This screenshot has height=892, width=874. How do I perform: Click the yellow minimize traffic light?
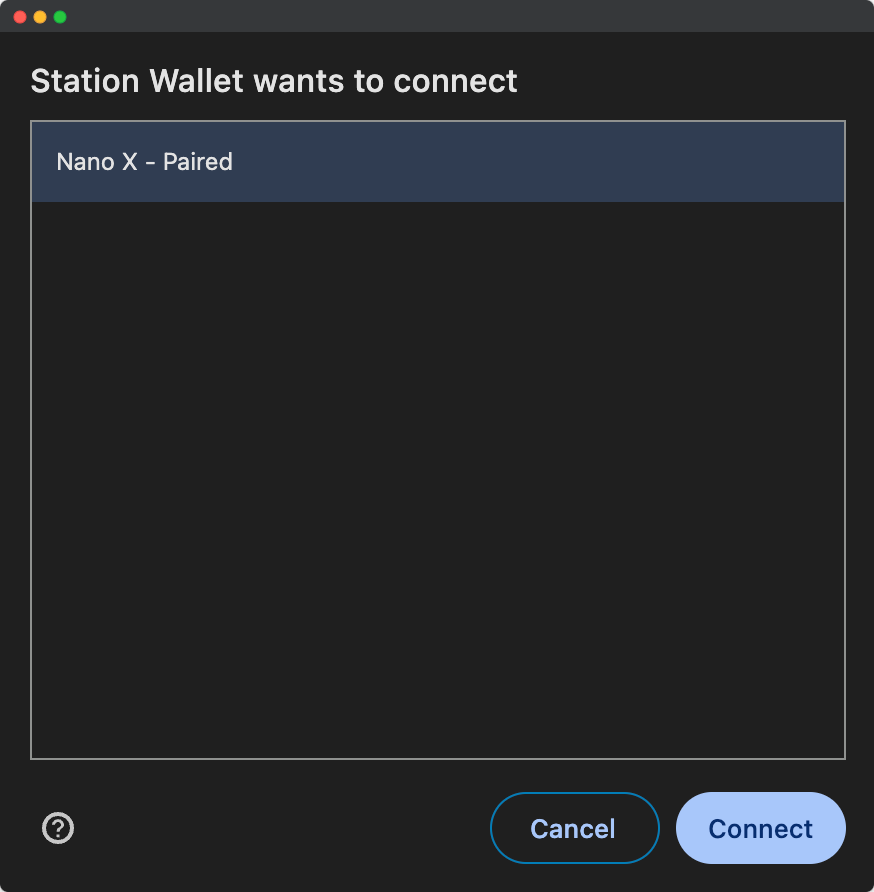(x=38, y=16)
